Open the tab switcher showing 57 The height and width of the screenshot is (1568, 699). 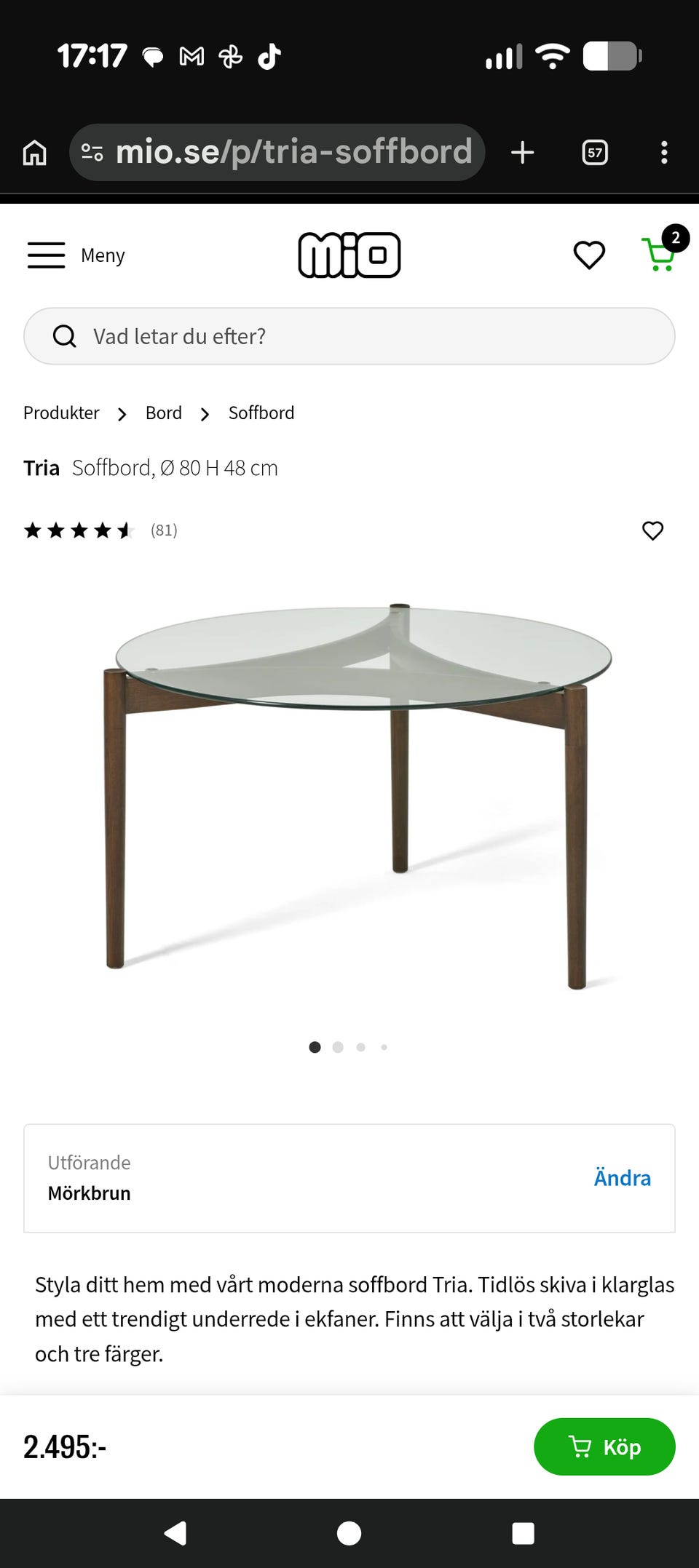[595, 153]
